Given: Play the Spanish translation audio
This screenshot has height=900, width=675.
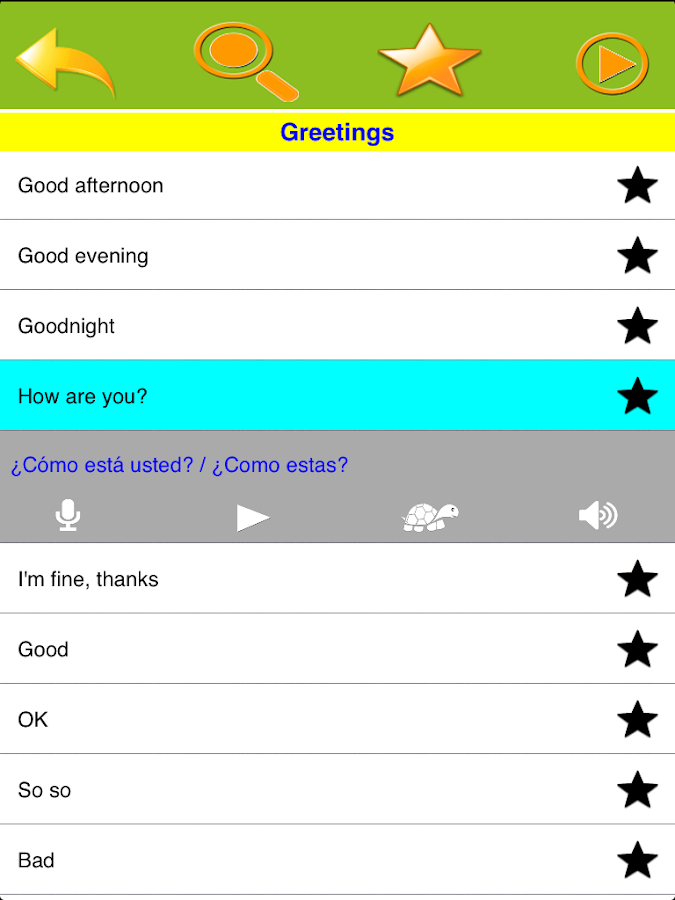Looking at the screenshot, I should coord(253,517).
